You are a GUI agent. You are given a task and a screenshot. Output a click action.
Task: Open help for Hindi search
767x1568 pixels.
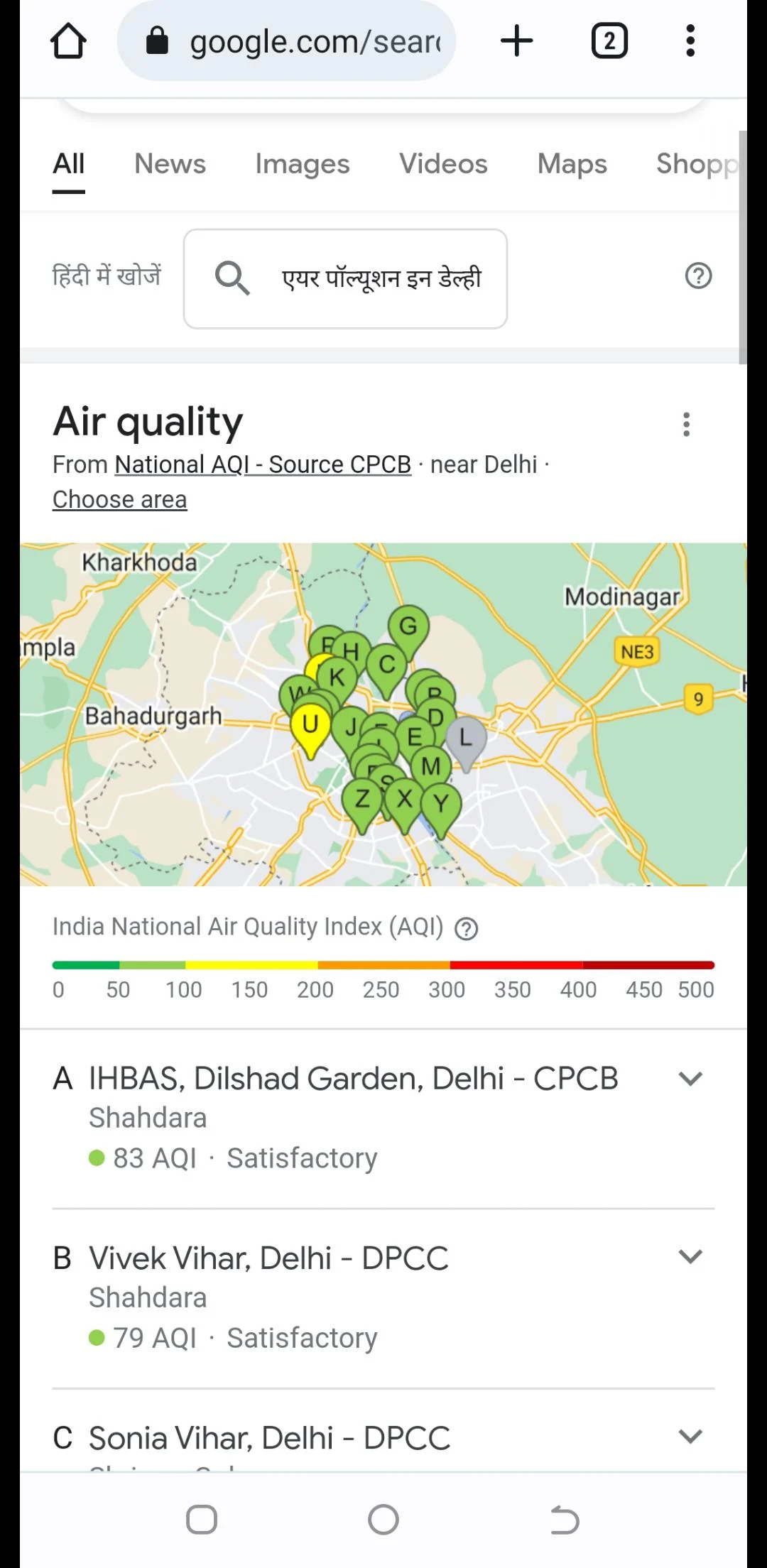[x=698, y=276]
